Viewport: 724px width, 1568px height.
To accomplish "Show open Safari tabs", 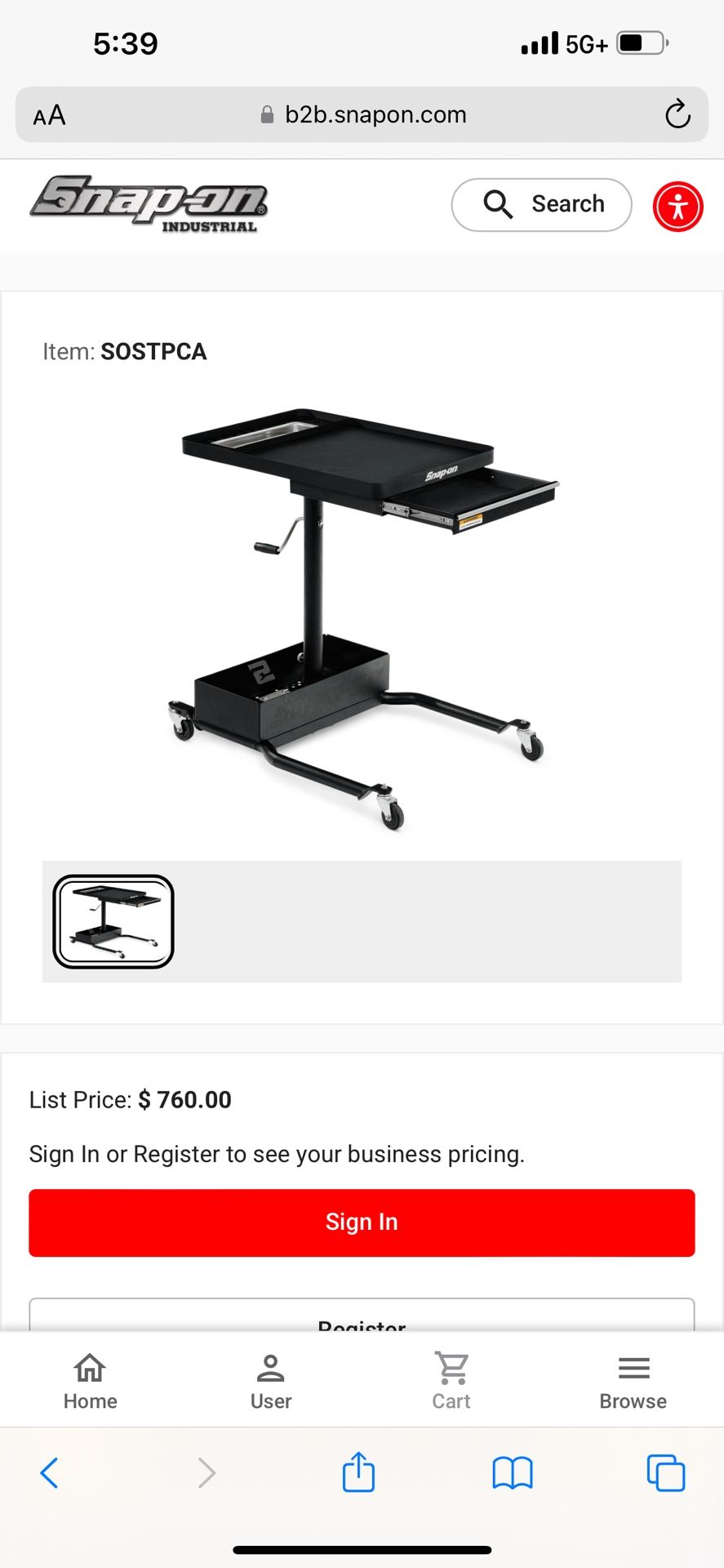I will tap(665, 1472).
